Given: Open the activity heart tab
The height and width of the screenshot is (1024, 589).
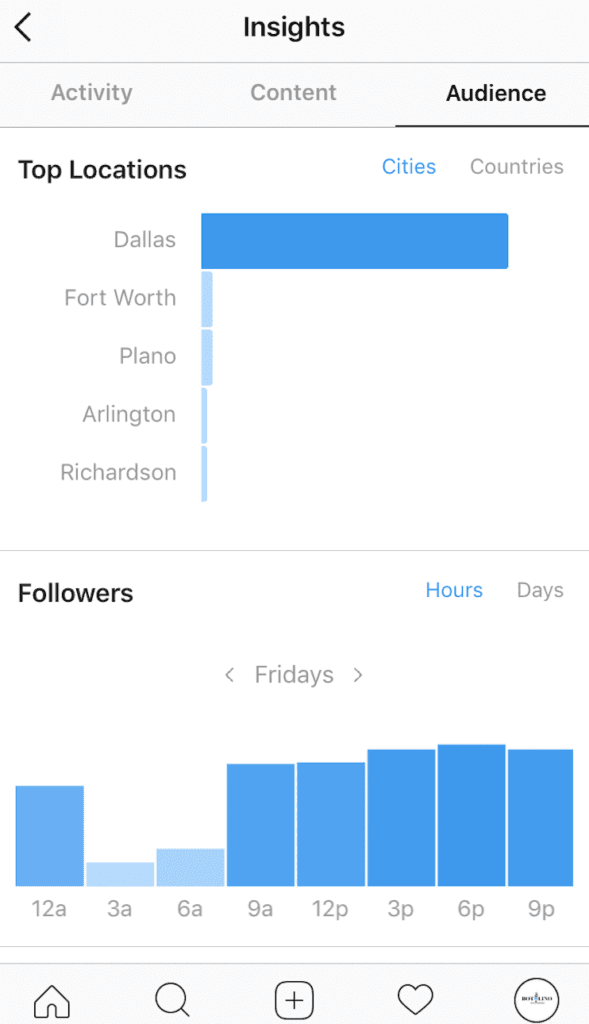Looking at the screenshot, I should coord(415,999).
